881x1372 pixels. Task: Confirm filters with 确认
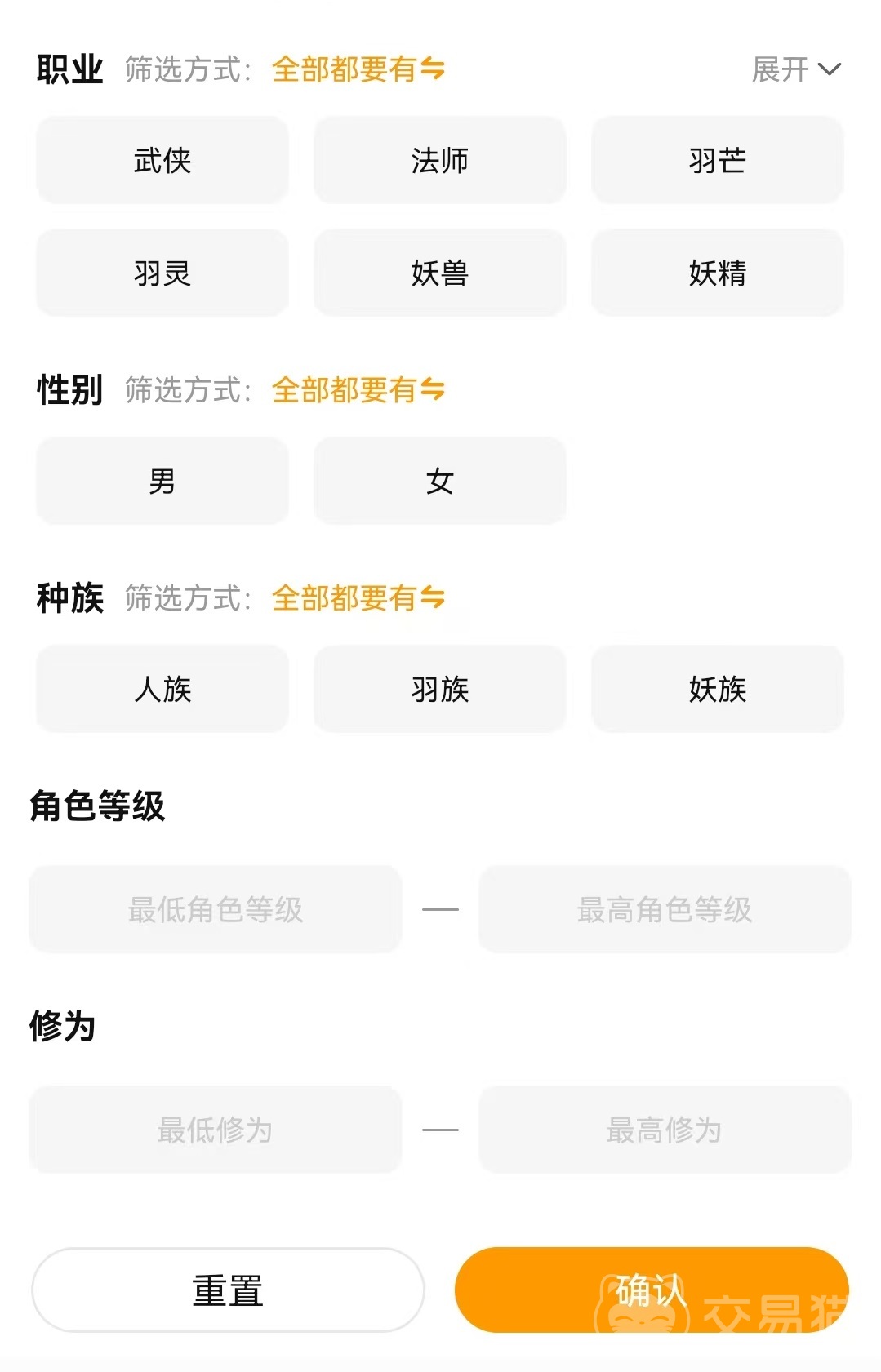(651, 1290)
